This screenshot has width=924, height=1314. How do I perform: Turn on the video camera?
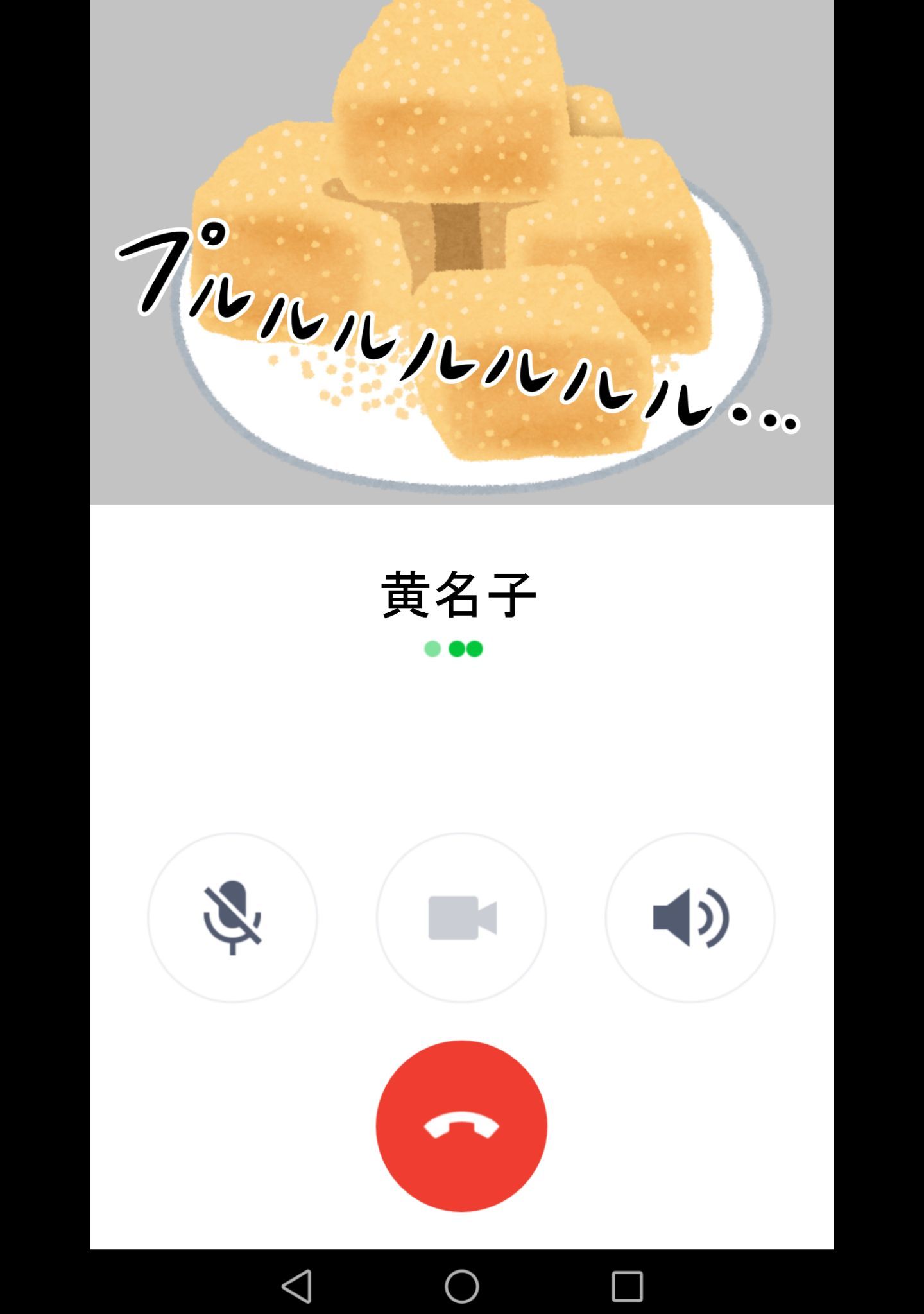pos(461,917)
